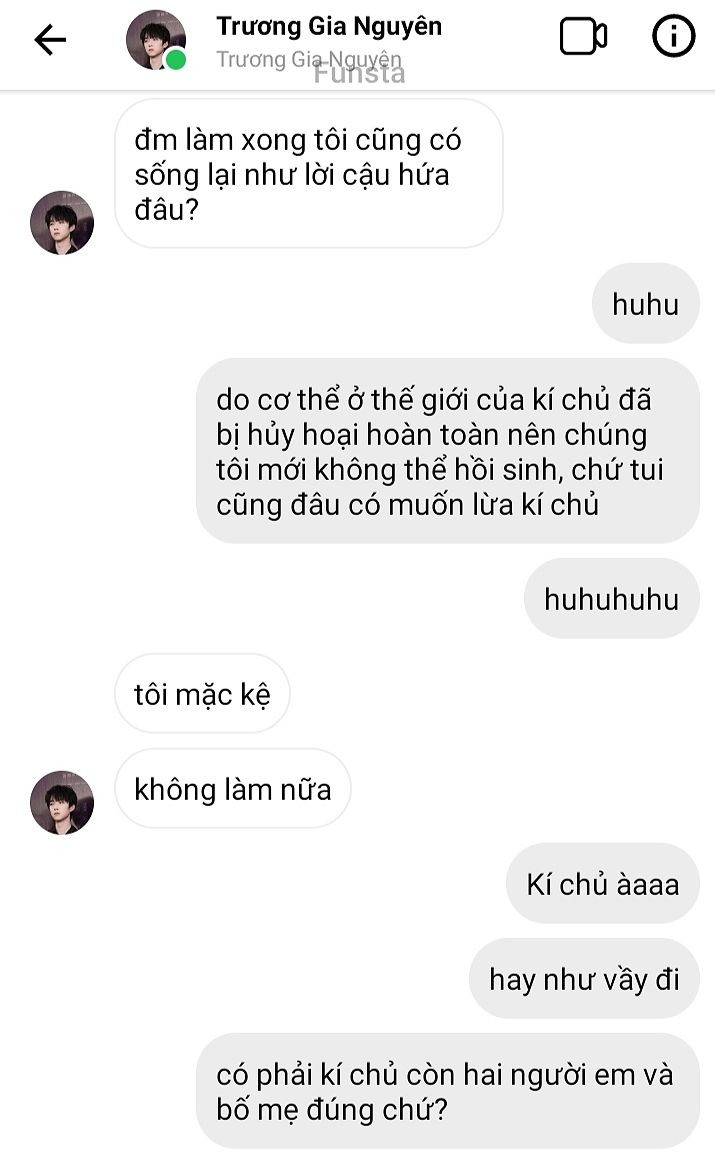Start a video call with Trương Gia Nguyên
The width and height of the screenshot is (715, 1157).
click(x=582, y=37)
